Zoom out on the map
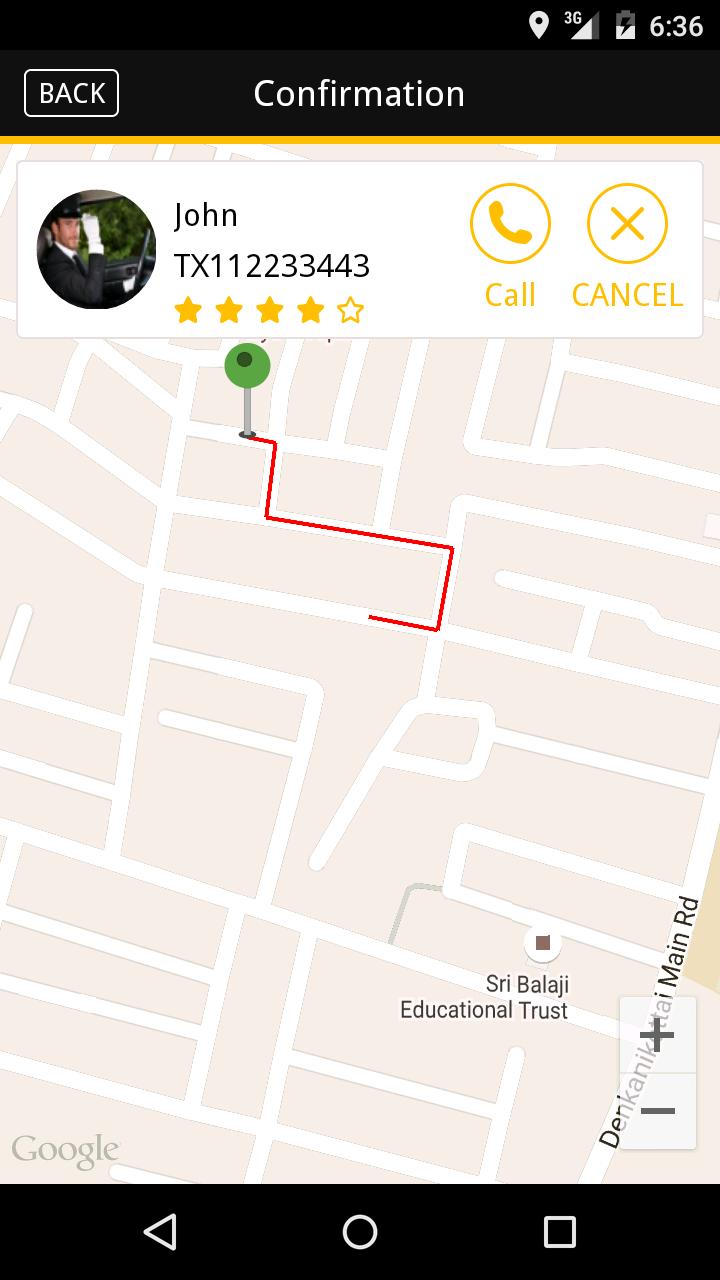The width and height of the screenshot is (720, 1280). (x=657, y=1111)
